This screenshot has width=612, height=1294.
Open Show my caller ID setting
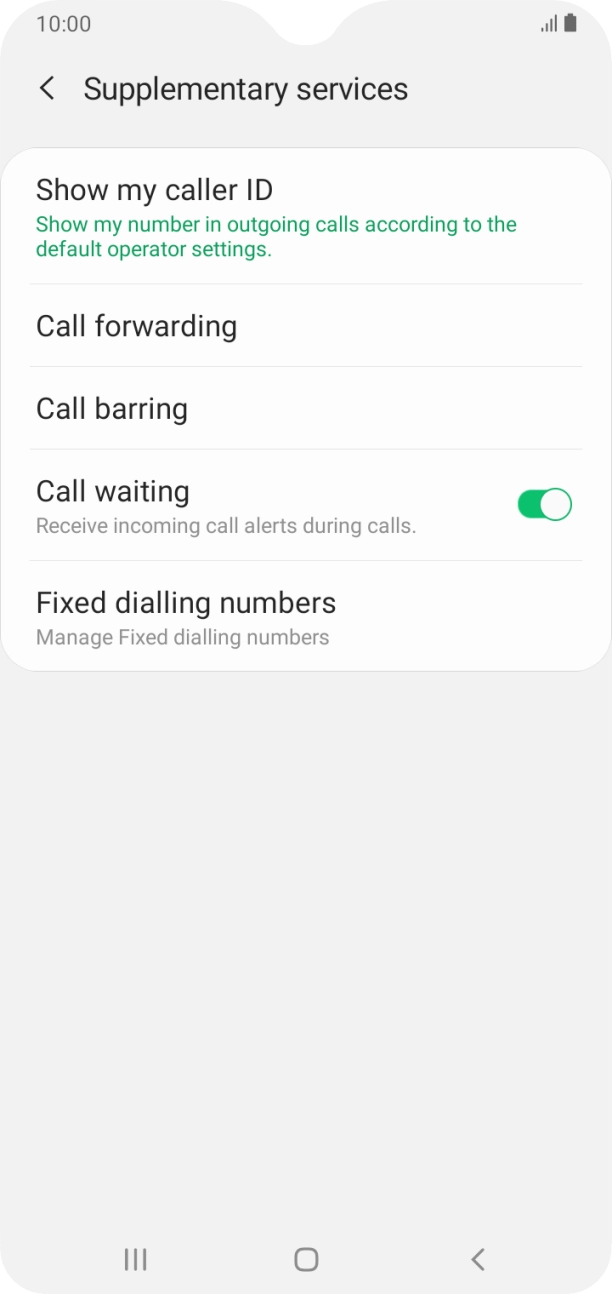[x=306, y=217]
